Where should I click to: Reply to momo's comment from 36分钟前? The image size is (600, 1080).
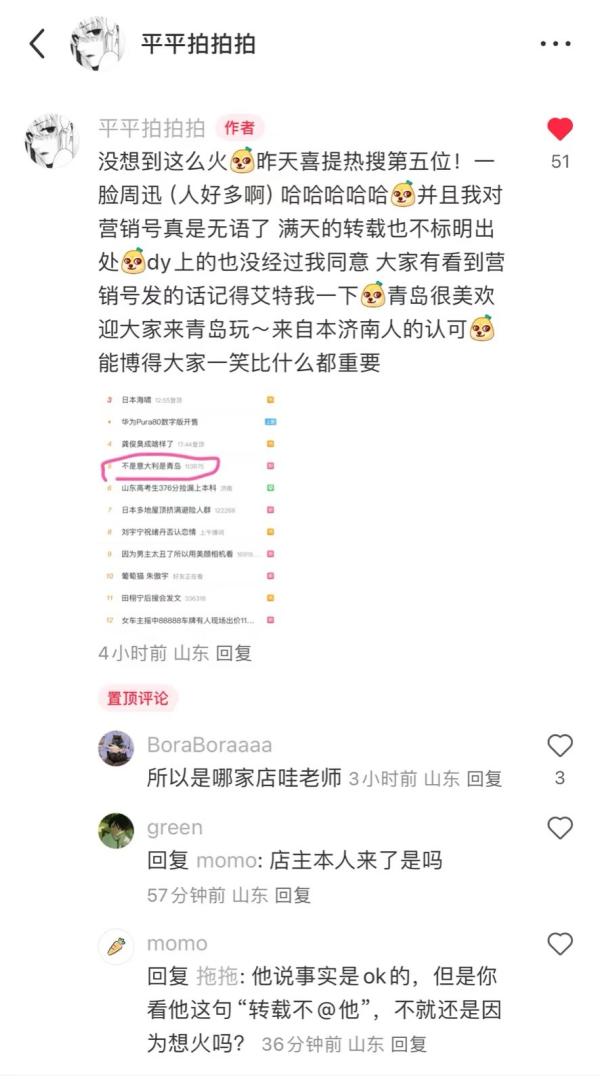[x=410, y=1044]
